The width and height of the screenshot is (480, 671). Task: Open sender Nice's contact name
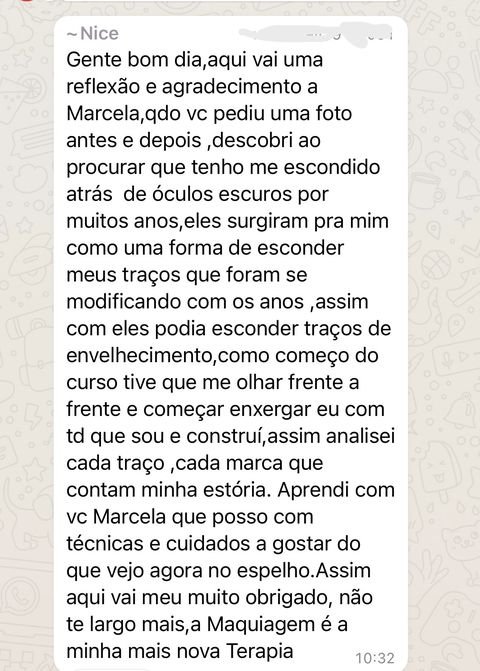tap(93, 33)
